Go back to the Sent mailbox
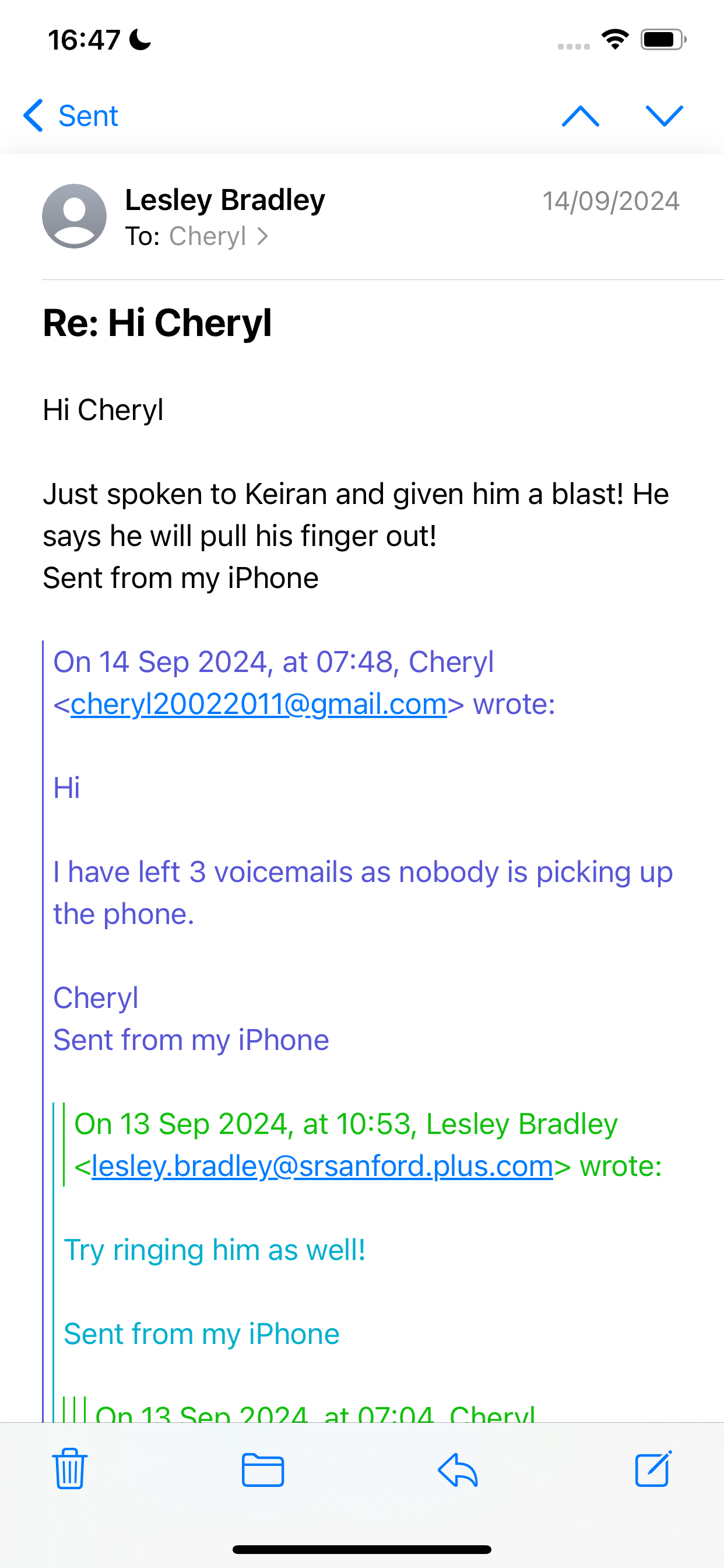The image size is (724, 1568). pyautogui.click(x=70, y=116)
